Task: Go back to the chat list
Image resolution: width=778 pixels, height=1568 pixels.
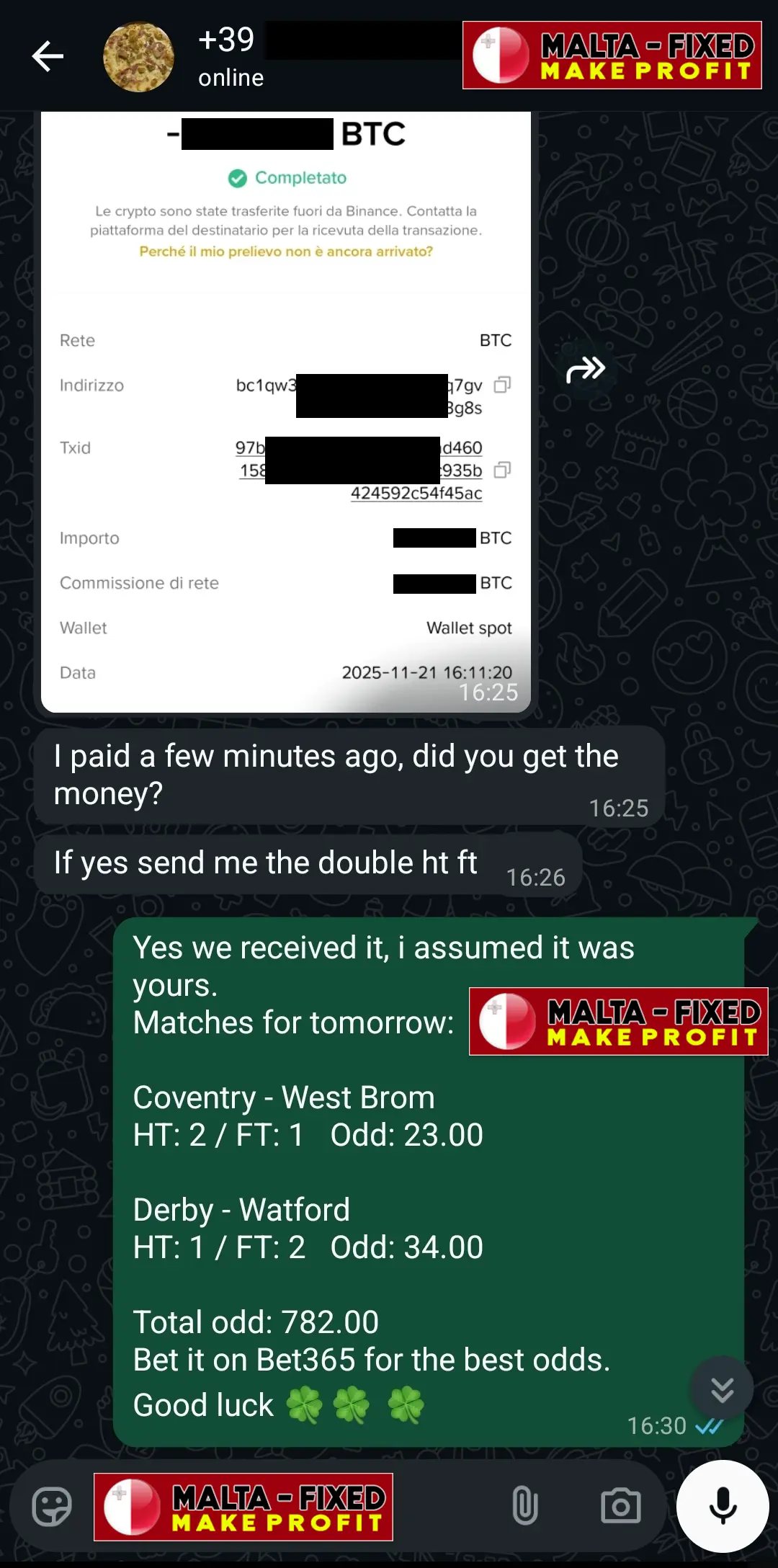Action: click(x=48, y=56)
